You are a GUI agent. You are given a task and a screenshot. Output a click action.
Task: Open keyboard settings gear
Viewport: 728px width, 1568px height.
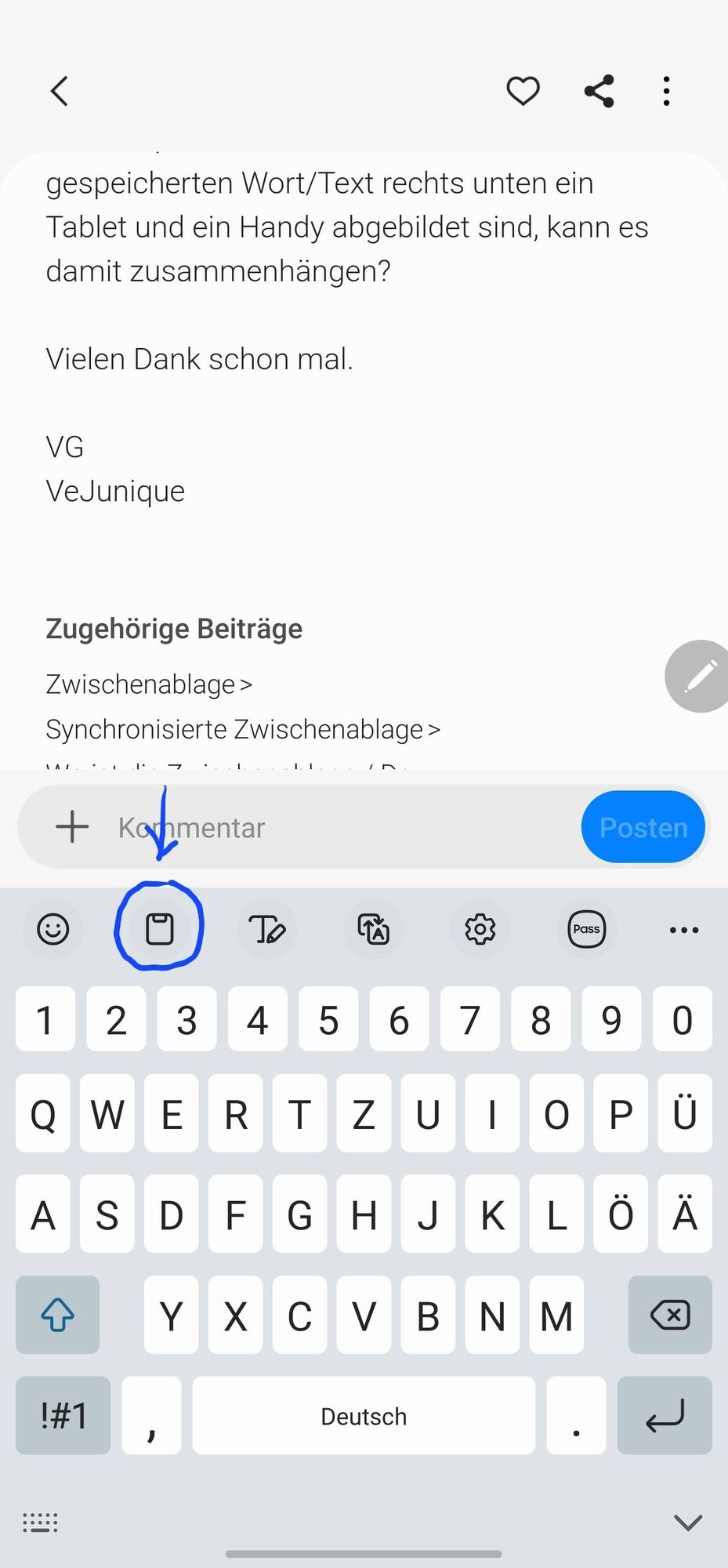click(480, 930)
